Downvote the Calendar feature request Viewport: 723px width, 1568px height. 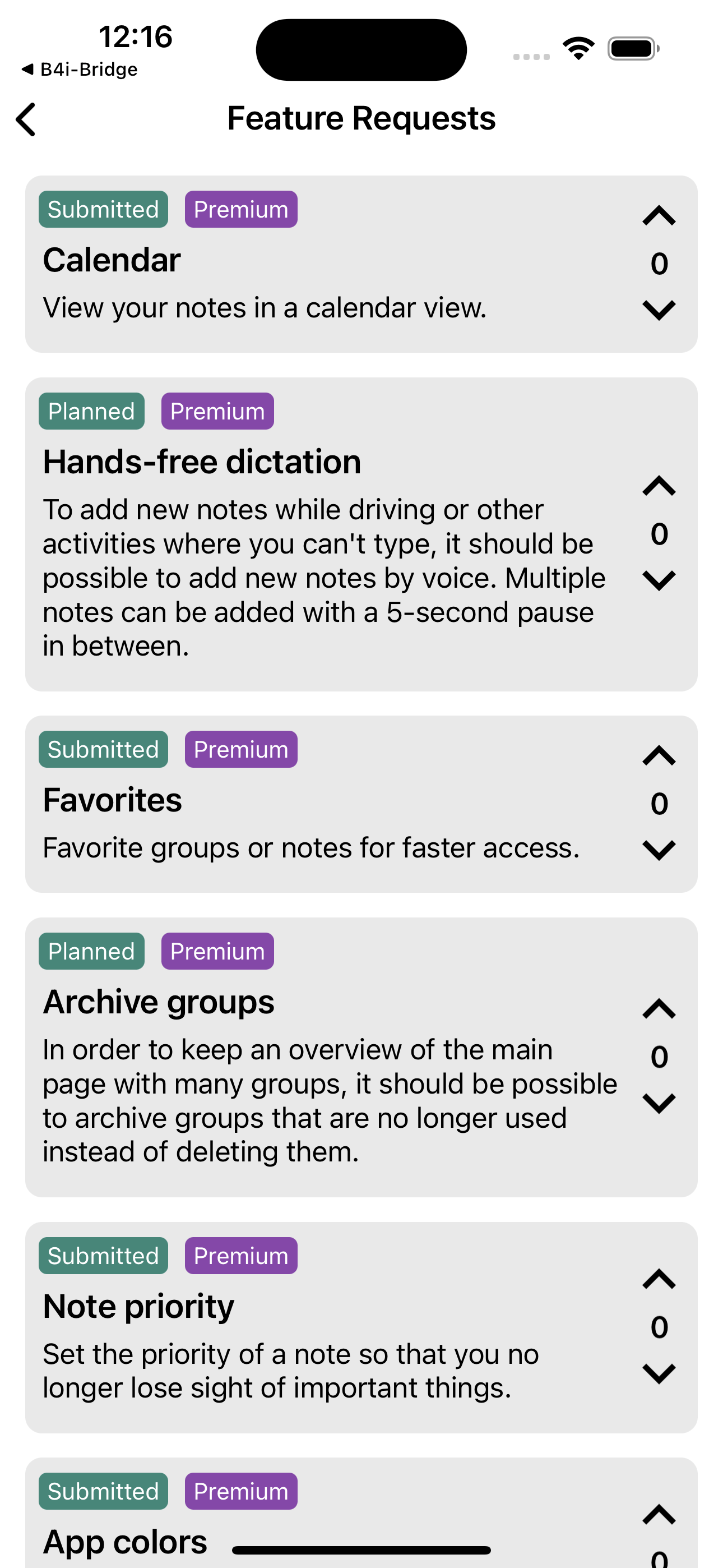(659, 310)
